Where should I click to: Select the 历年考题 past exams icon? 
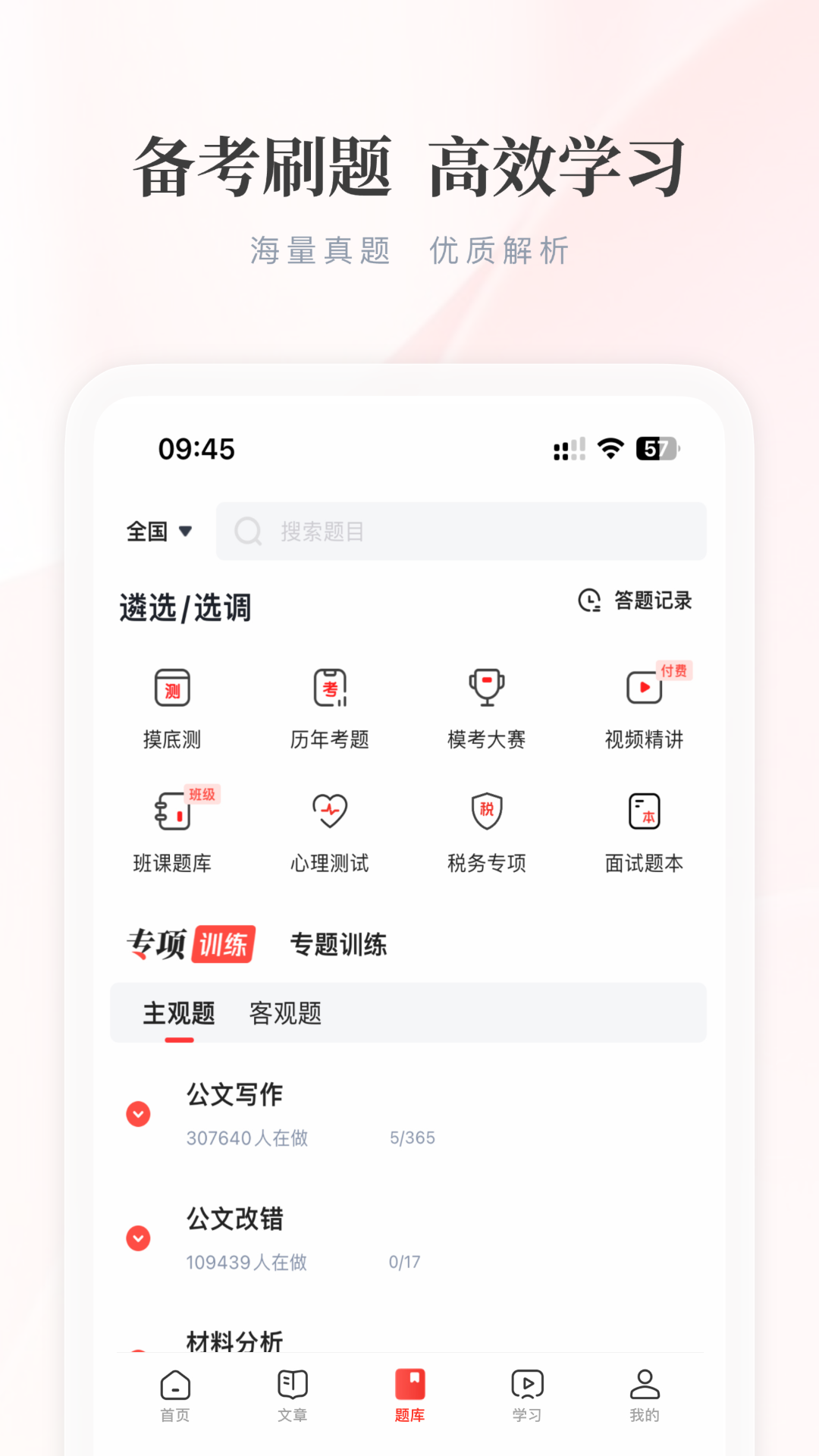point(328,707)
